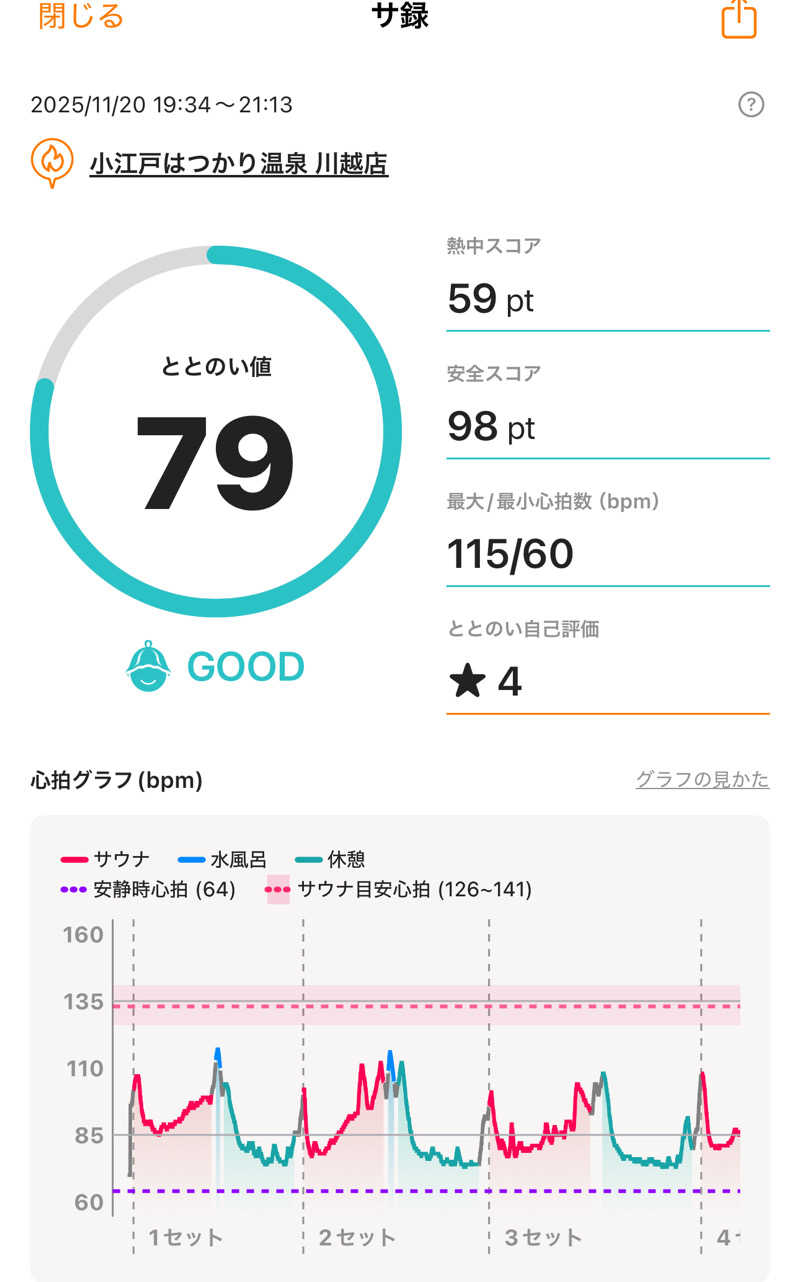Open the question mark help icon
800x1282 pixels.
751,104
